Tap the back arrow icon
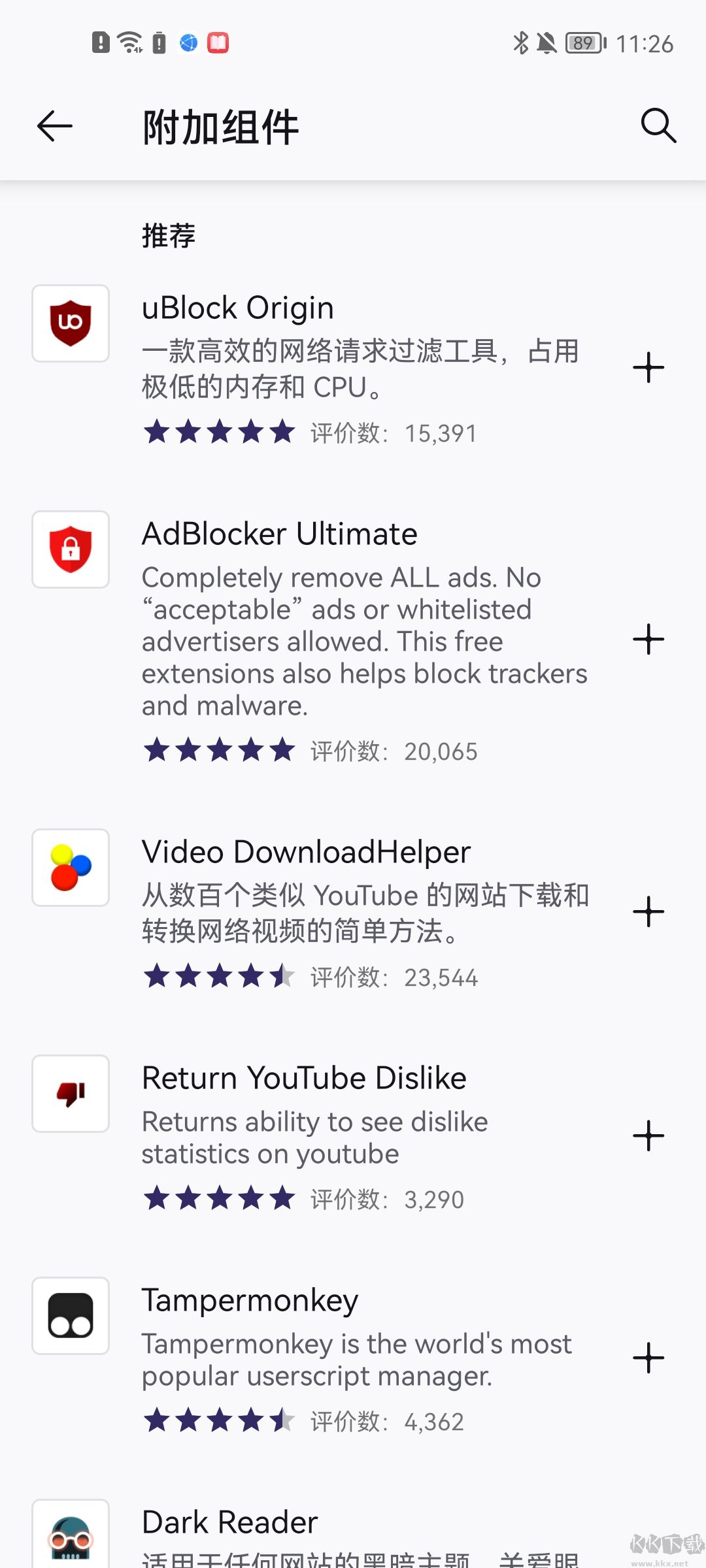This screenshot has width=706, height=1568. click(x=55, y=126)
